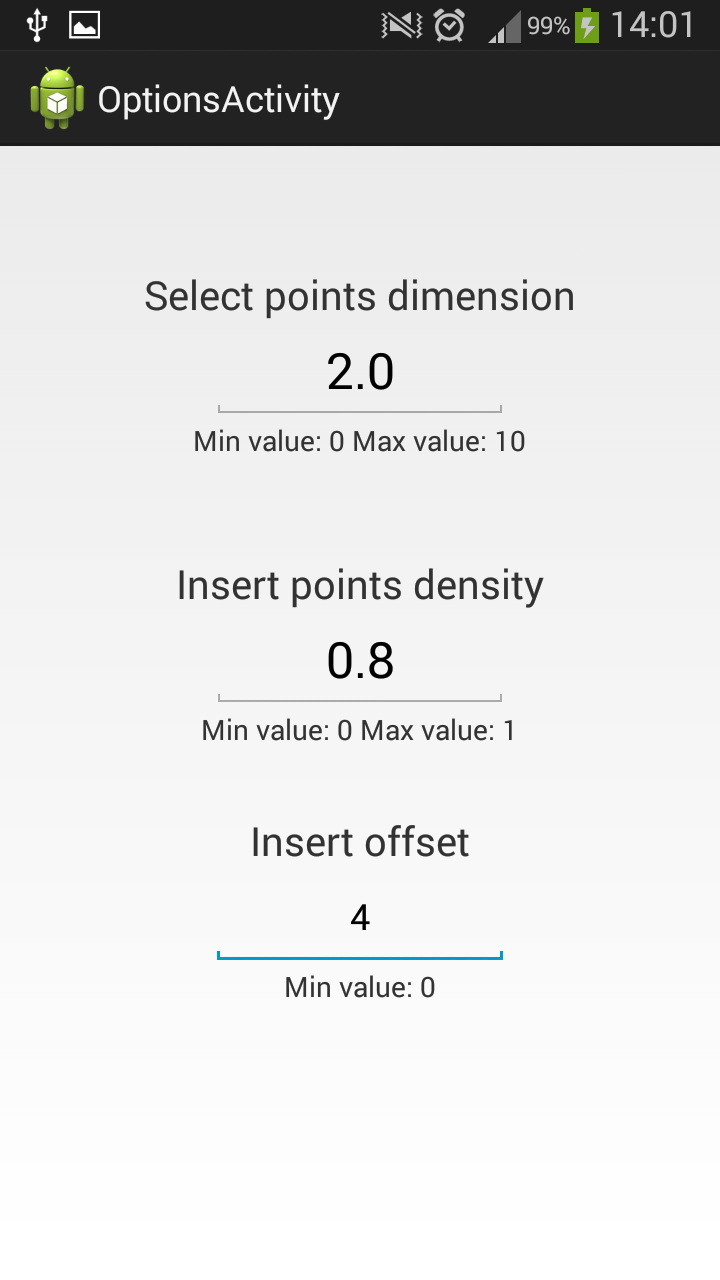
Task: Edit the points dimension field showing 2.0
Action: [x=360, y=374]
